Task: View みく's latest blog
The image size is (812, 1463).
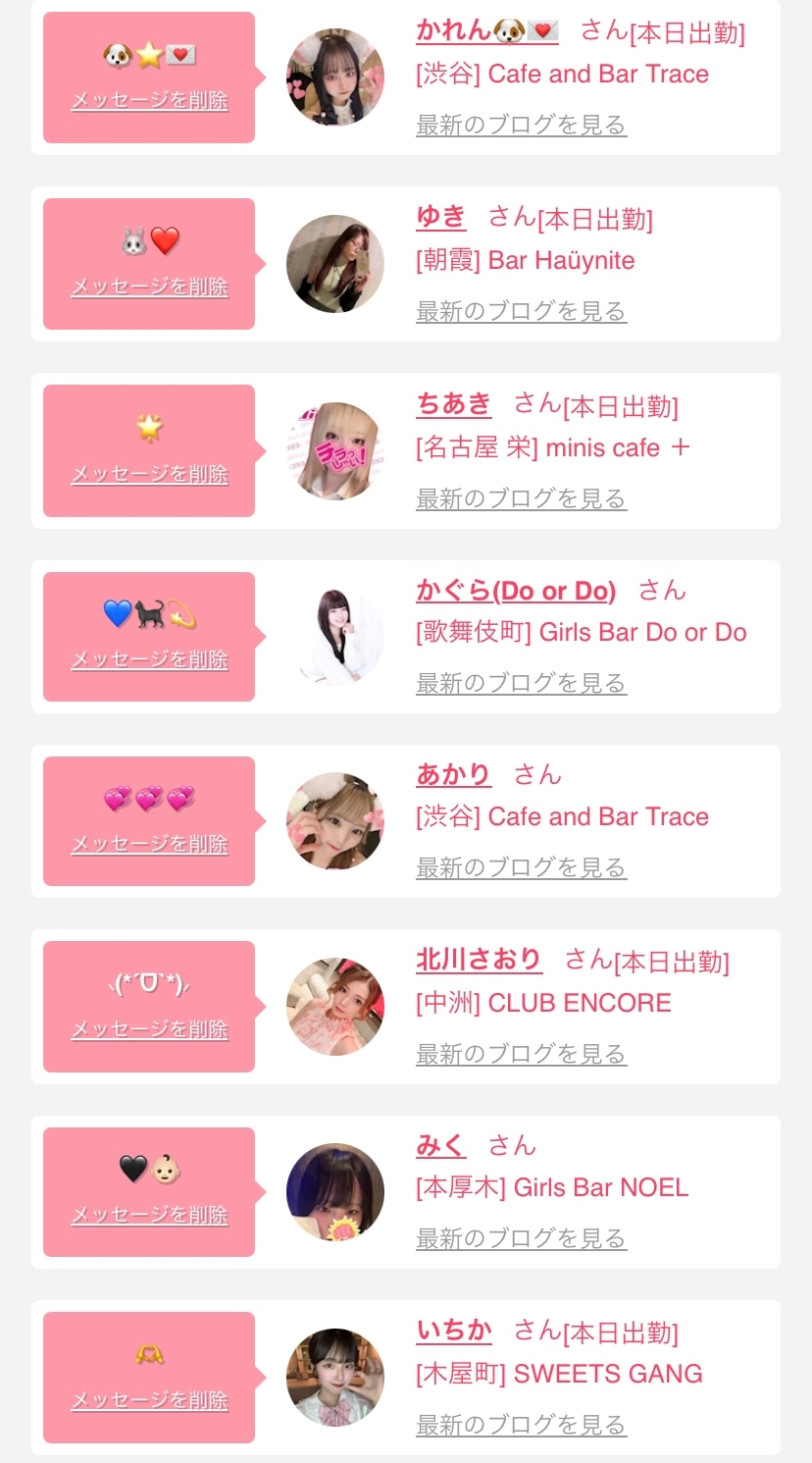Action: (x=521, y=1239)
